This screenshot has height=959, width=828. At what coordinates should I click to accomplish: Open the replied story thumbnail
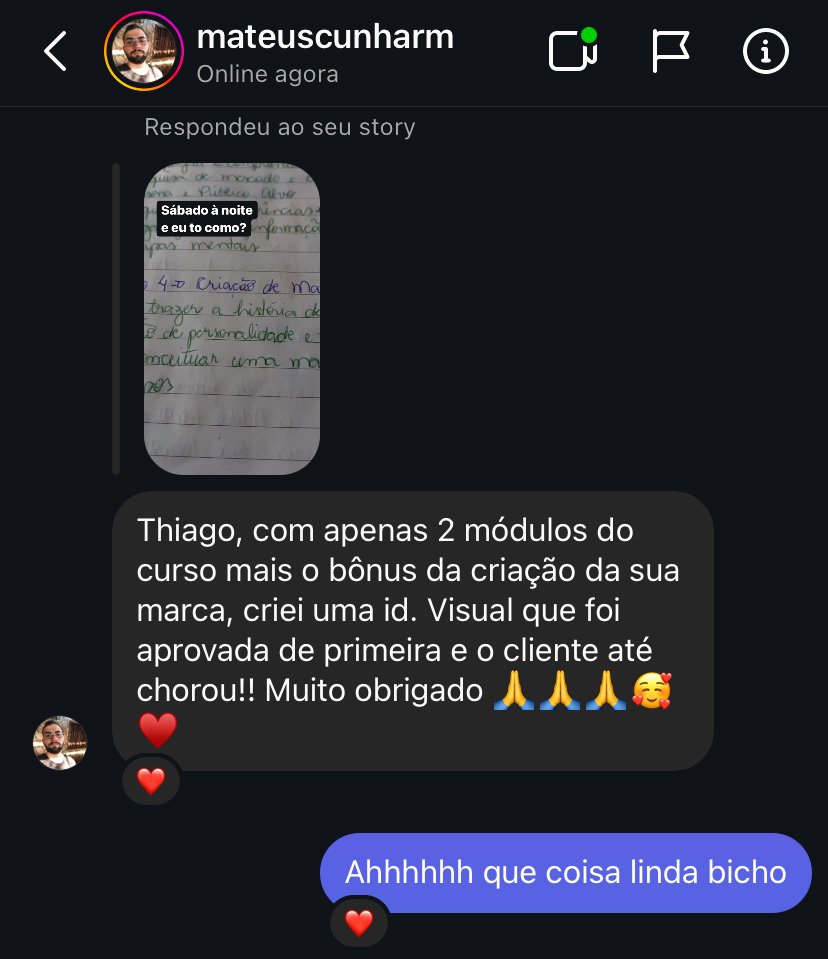232,318
